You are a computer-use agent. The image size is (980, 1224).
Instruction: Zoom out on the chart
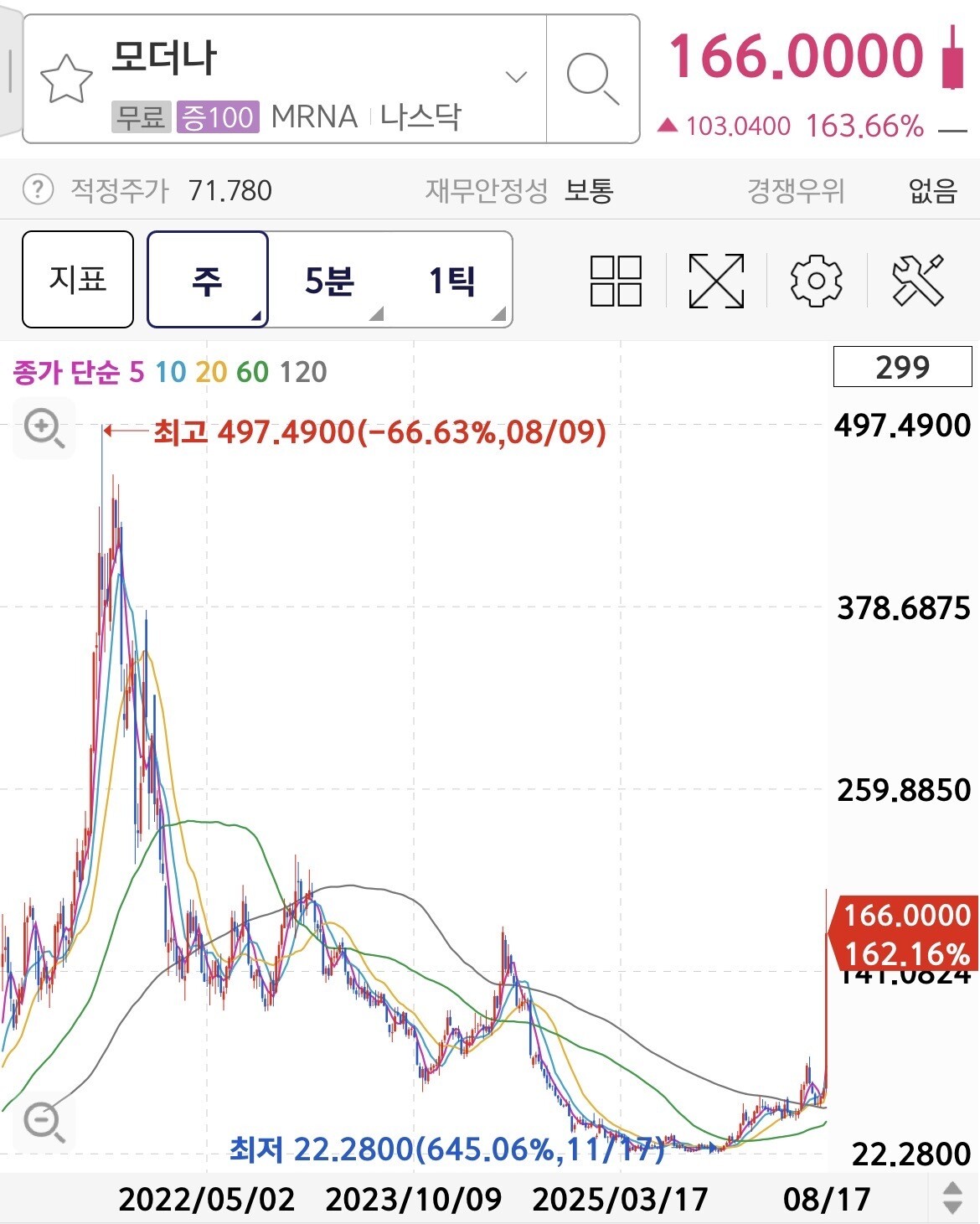[44, 1121]
